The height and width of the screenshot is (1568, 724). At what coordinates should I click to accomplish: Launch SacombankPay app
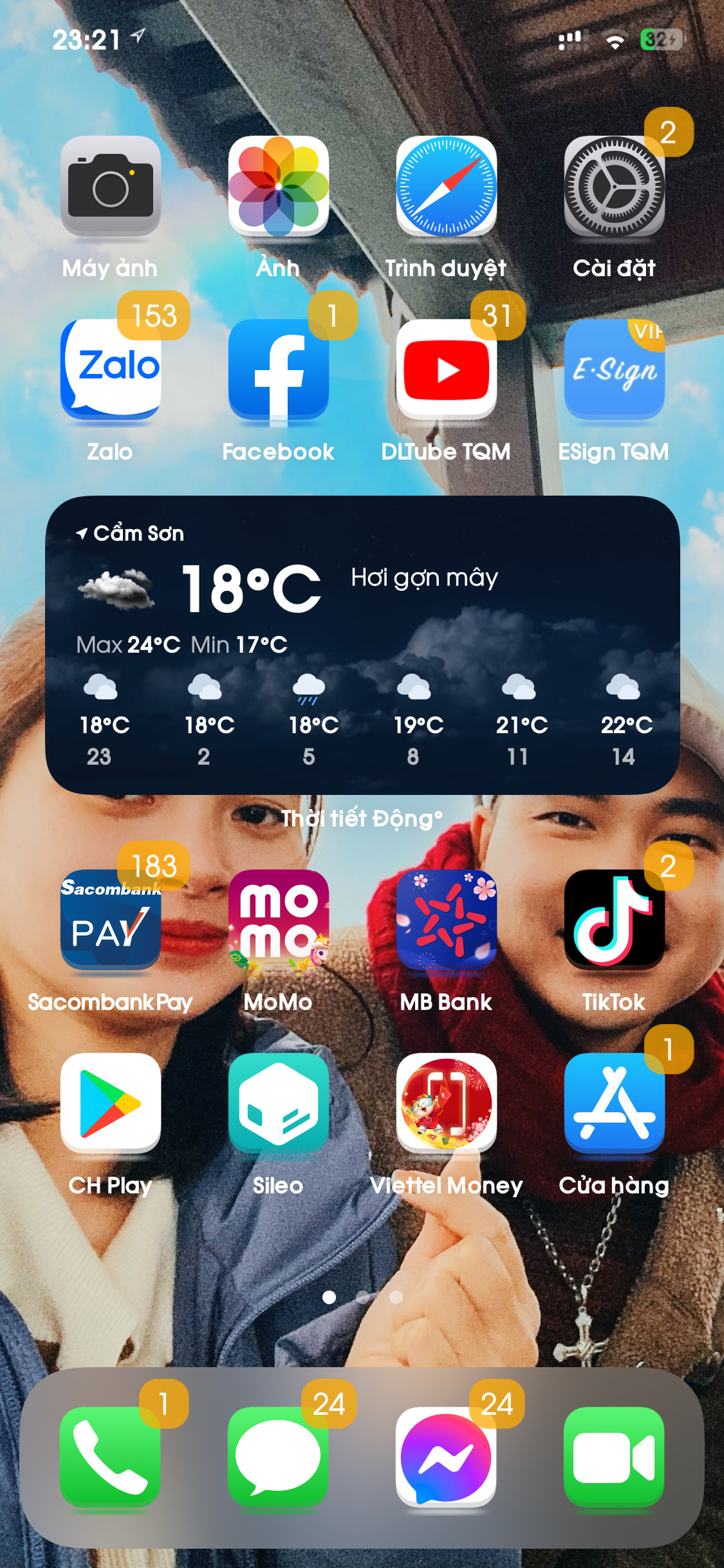(111, 920)
